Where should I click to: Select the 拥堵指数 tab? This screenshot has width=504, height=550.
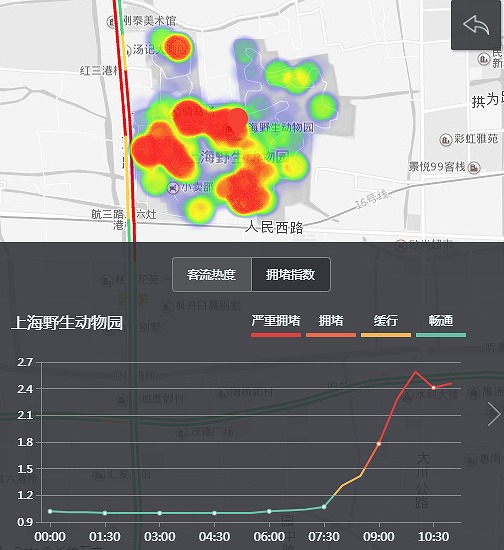pos(291,275)
